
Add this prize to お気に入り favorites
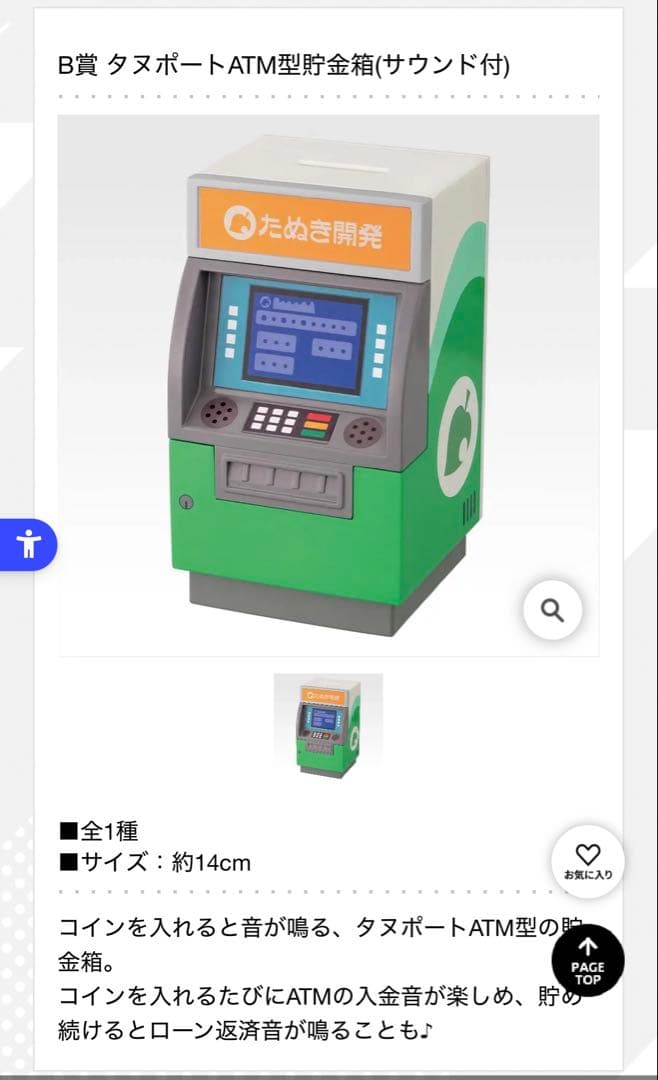(588, 861)
